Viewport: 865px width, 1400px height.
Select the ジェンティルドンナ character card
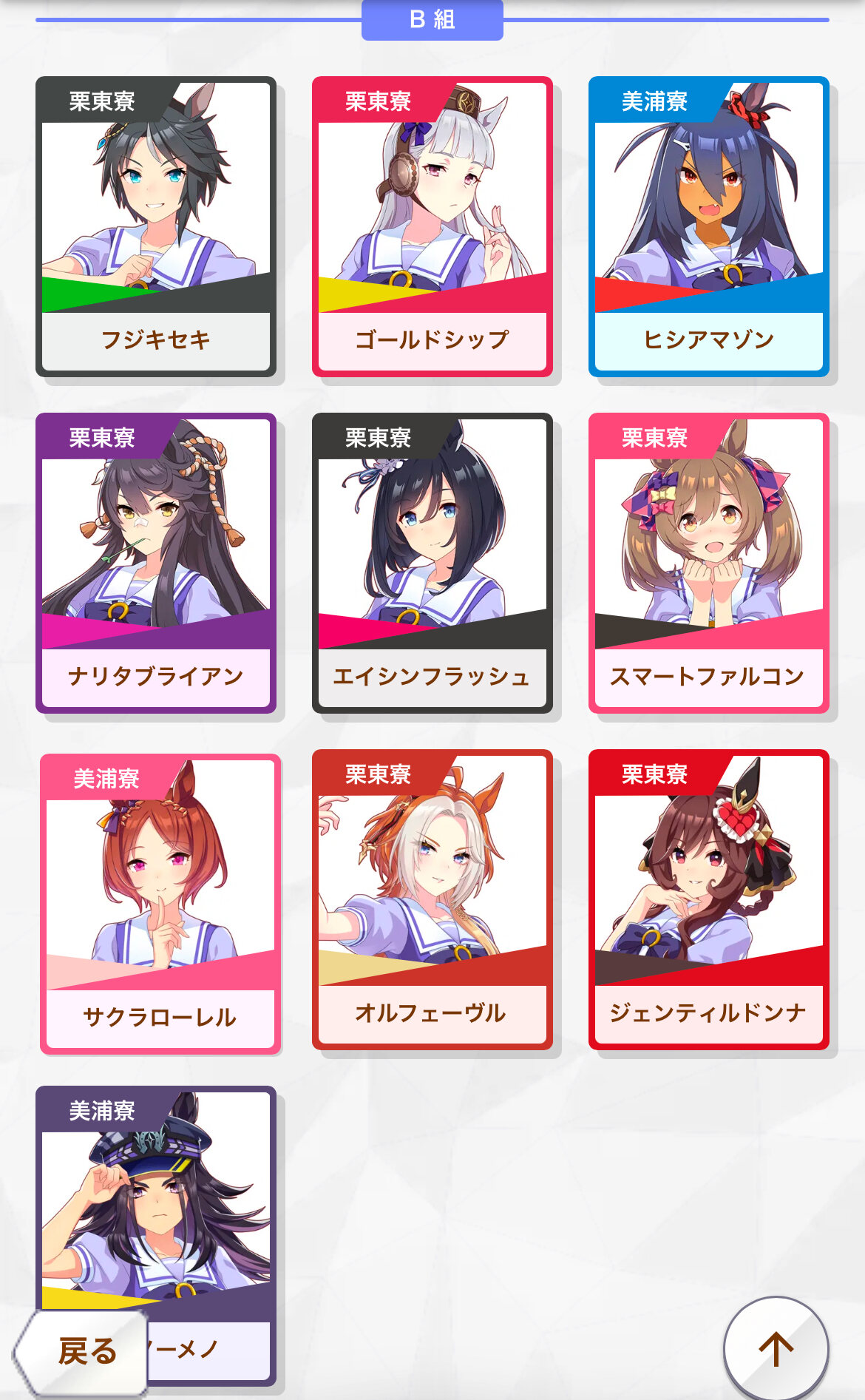tap(709, 899)
